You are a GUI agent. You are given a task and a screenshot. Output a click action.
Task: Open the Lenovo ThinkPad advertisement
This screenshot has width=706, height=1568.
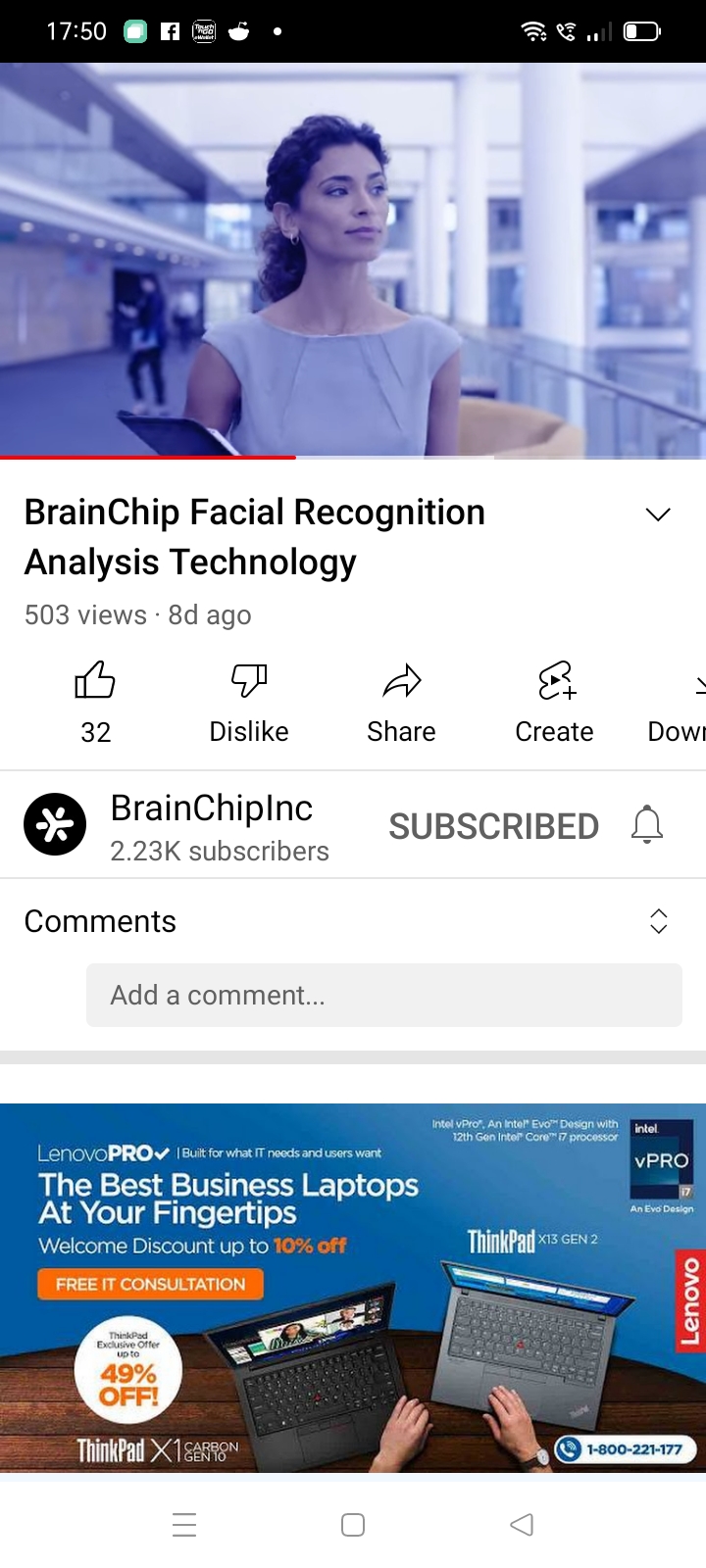click(353, 1288)
